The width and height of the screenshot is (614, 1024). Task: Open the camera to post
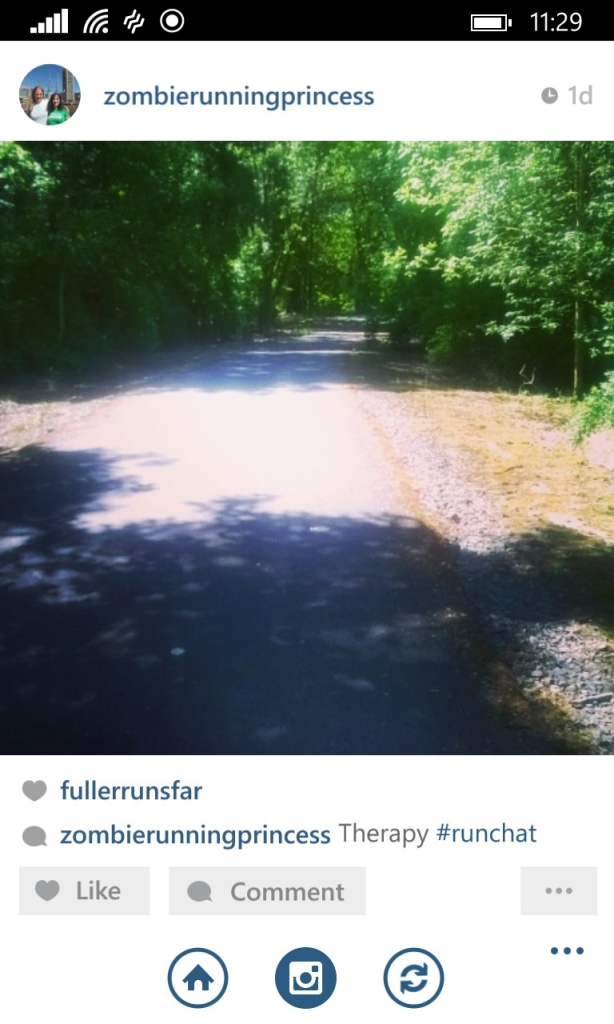[306, 978]
